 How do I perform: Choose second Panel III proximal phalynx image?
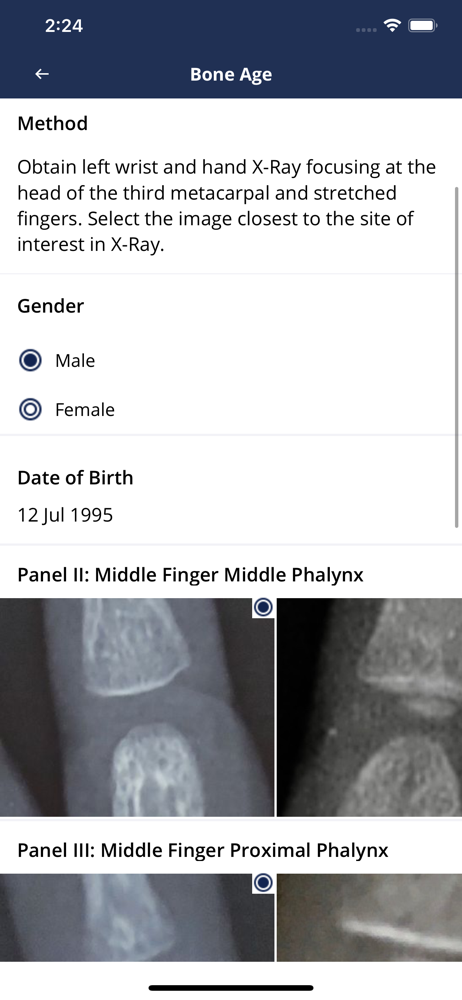(369, 918)
